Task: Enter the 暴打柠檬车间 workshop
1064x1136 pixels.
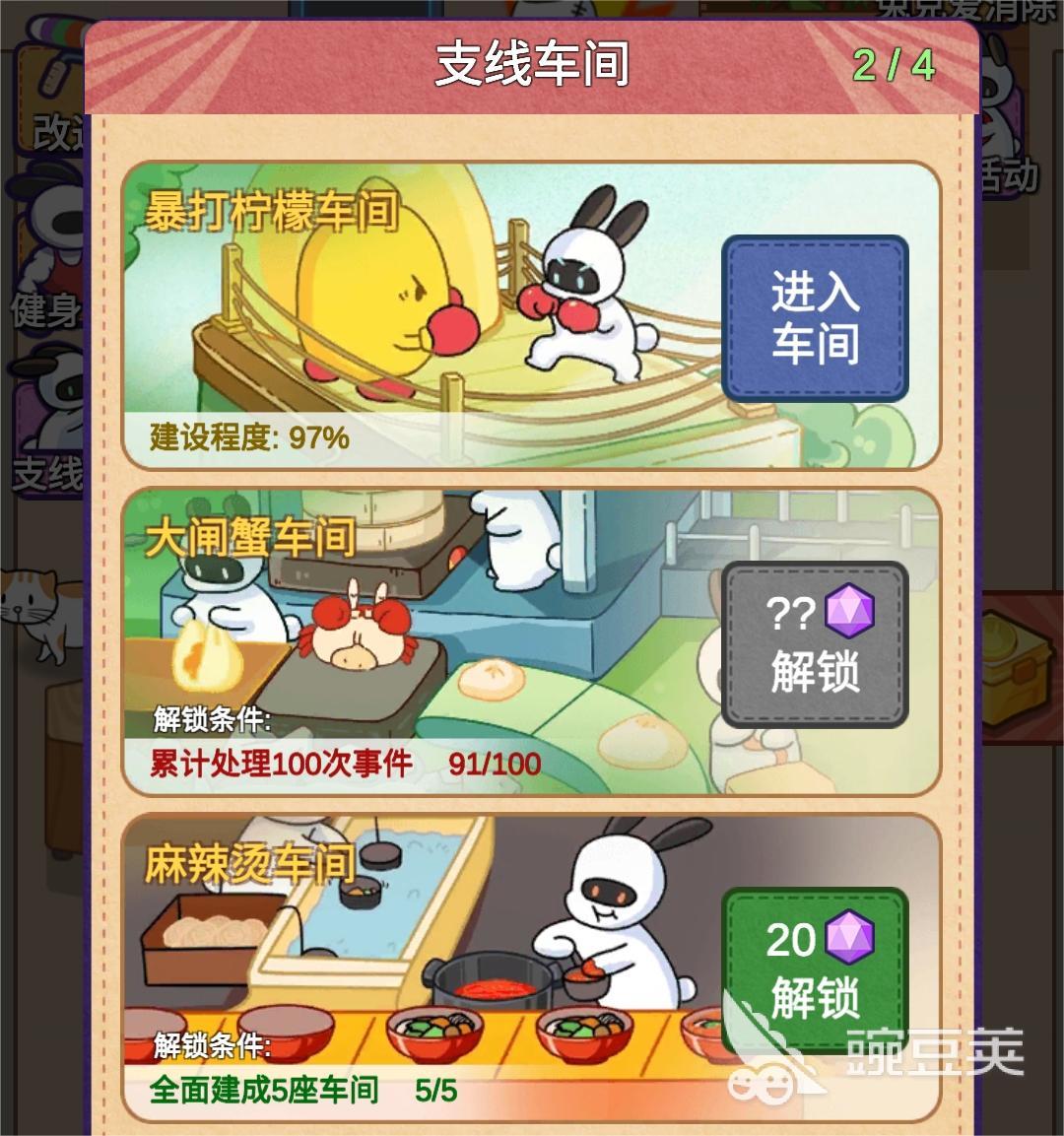Action: [x=815, y=318]
